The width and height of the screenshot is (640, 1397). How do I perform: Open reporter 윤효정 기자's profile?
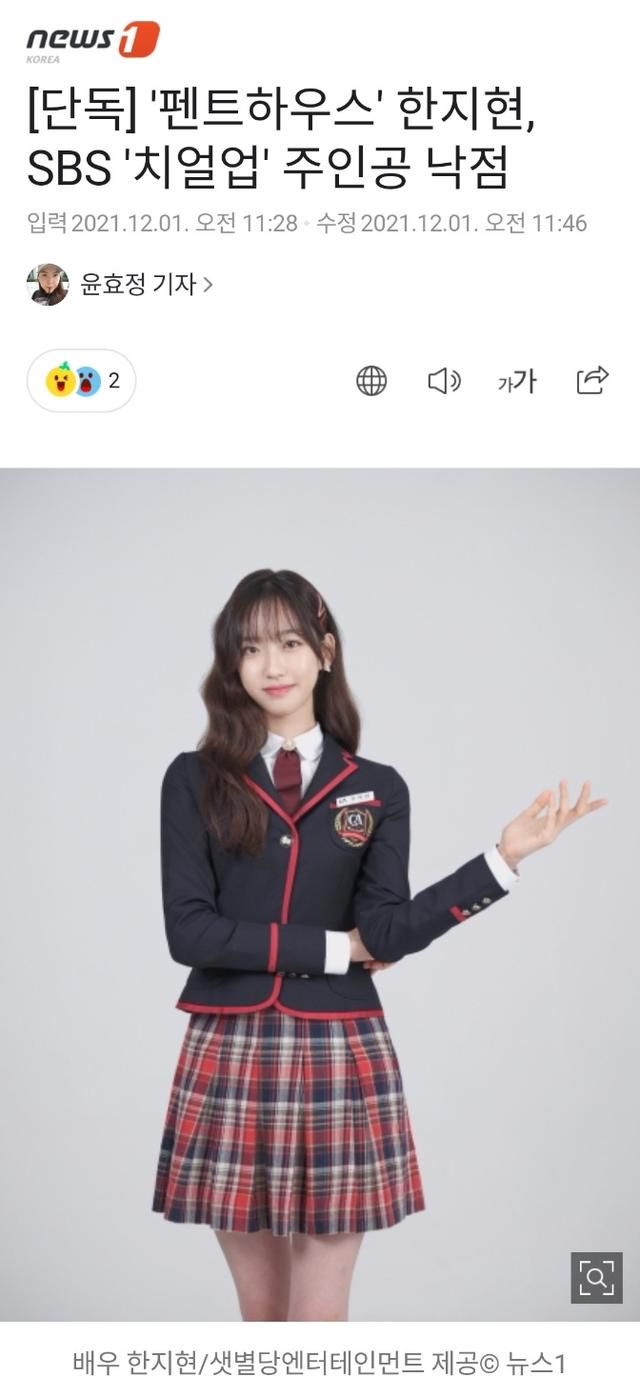pyautogui.click(x=120, y=285)
